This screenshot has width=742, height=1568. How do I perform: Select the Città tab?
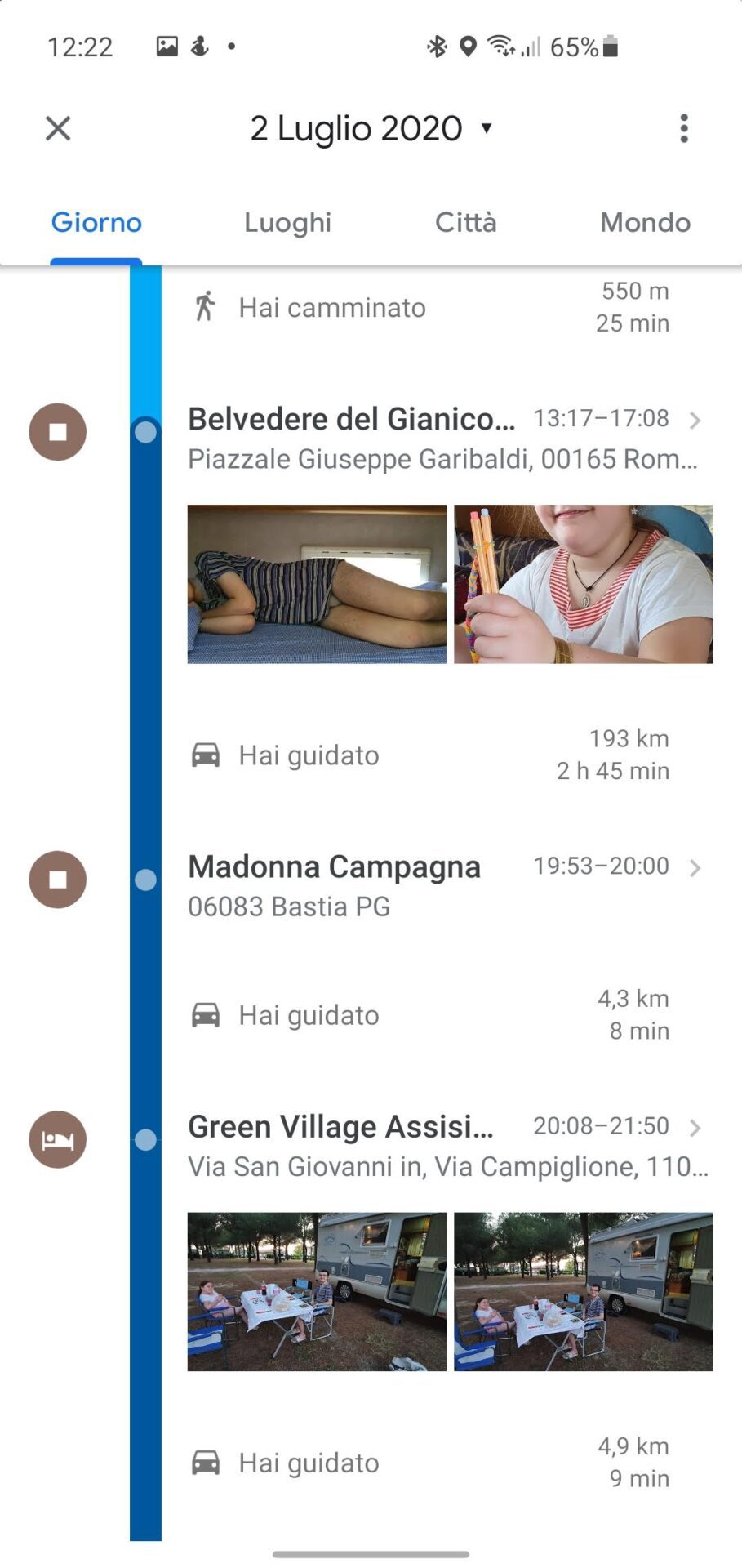465,222
